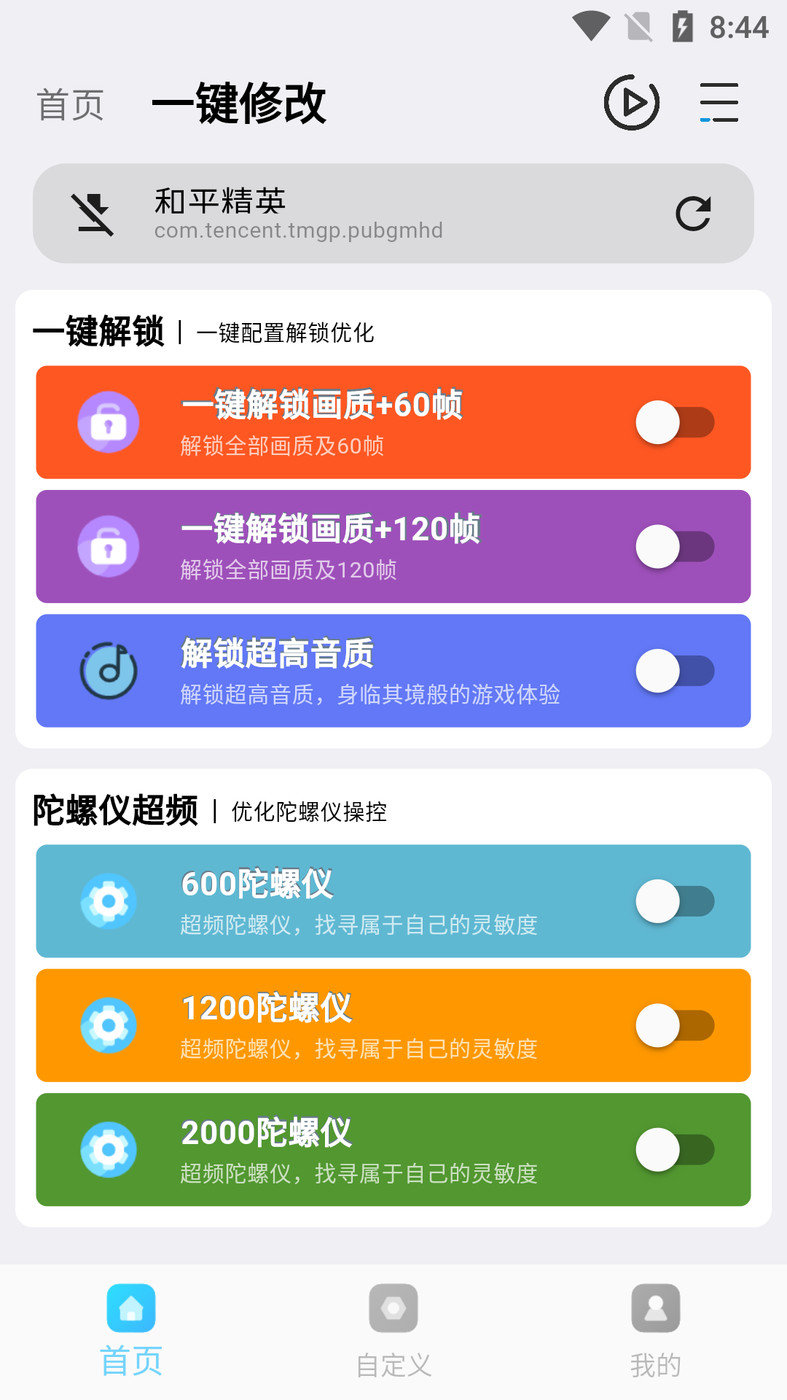
Task: Click the play circle icon in top bar
Action: pos(632,102)
